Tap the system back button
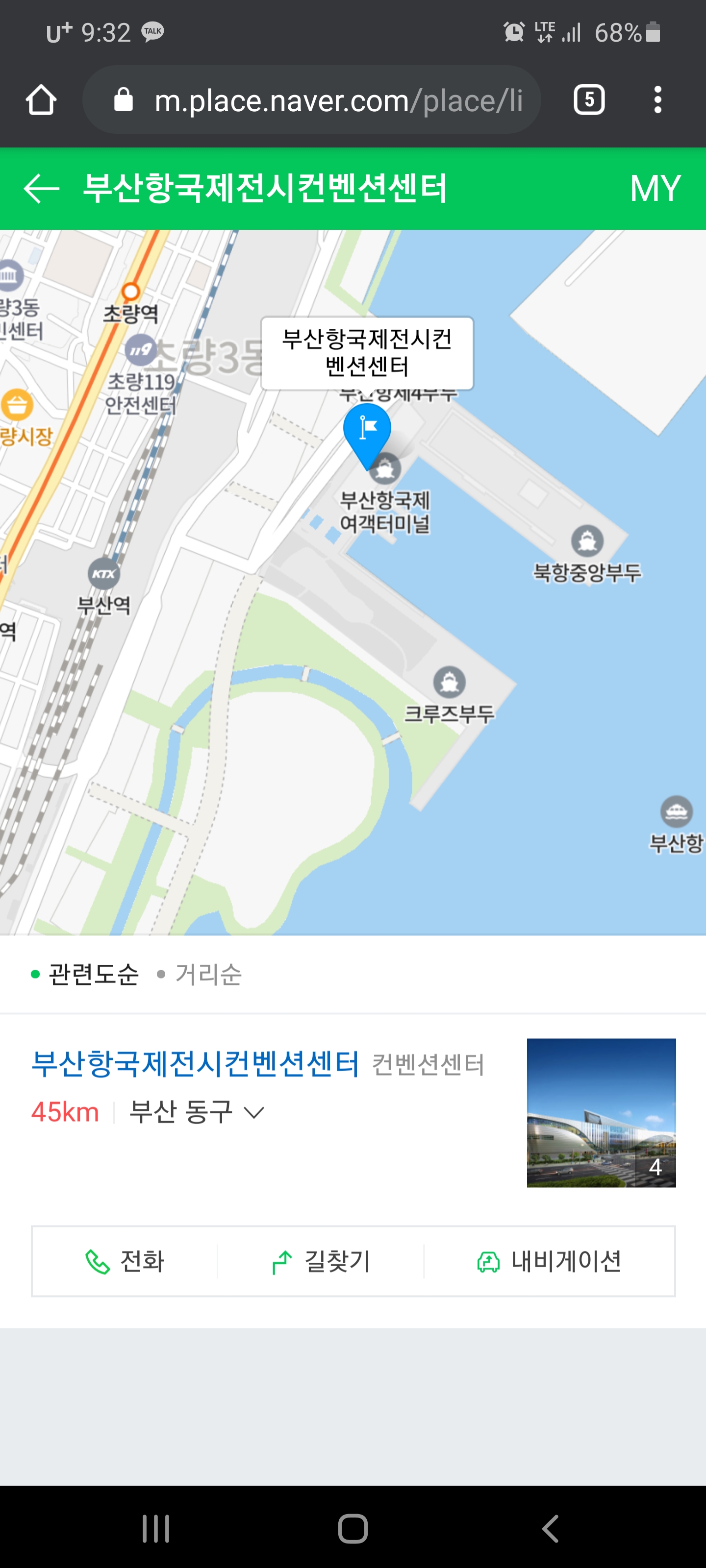 tap(550, 1528)
